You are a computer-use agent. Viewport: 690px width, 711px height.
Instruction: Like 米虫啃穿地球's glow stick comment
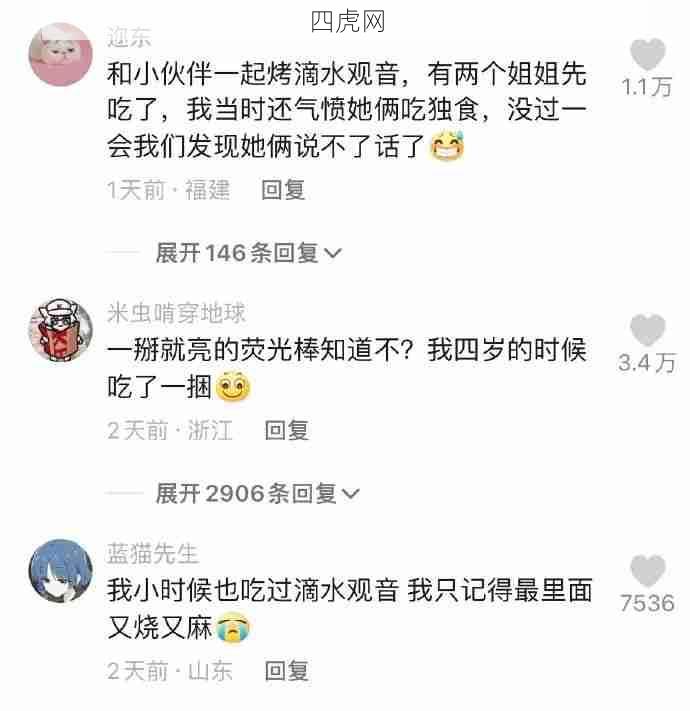648,330
